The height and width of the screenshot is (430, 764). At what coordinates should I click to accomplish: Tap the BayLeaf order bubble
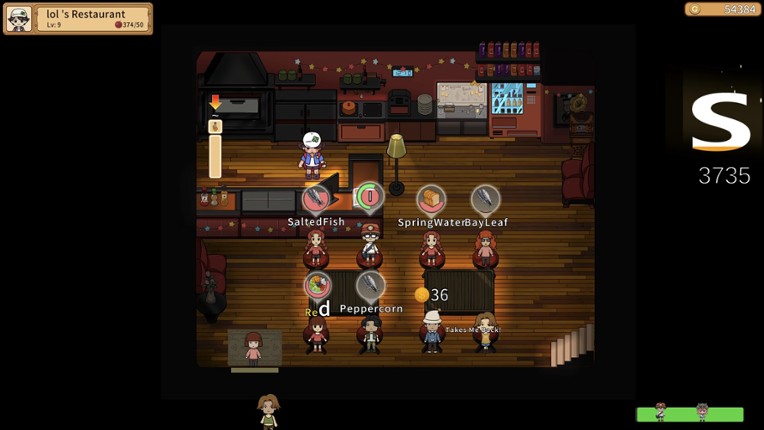486,199
